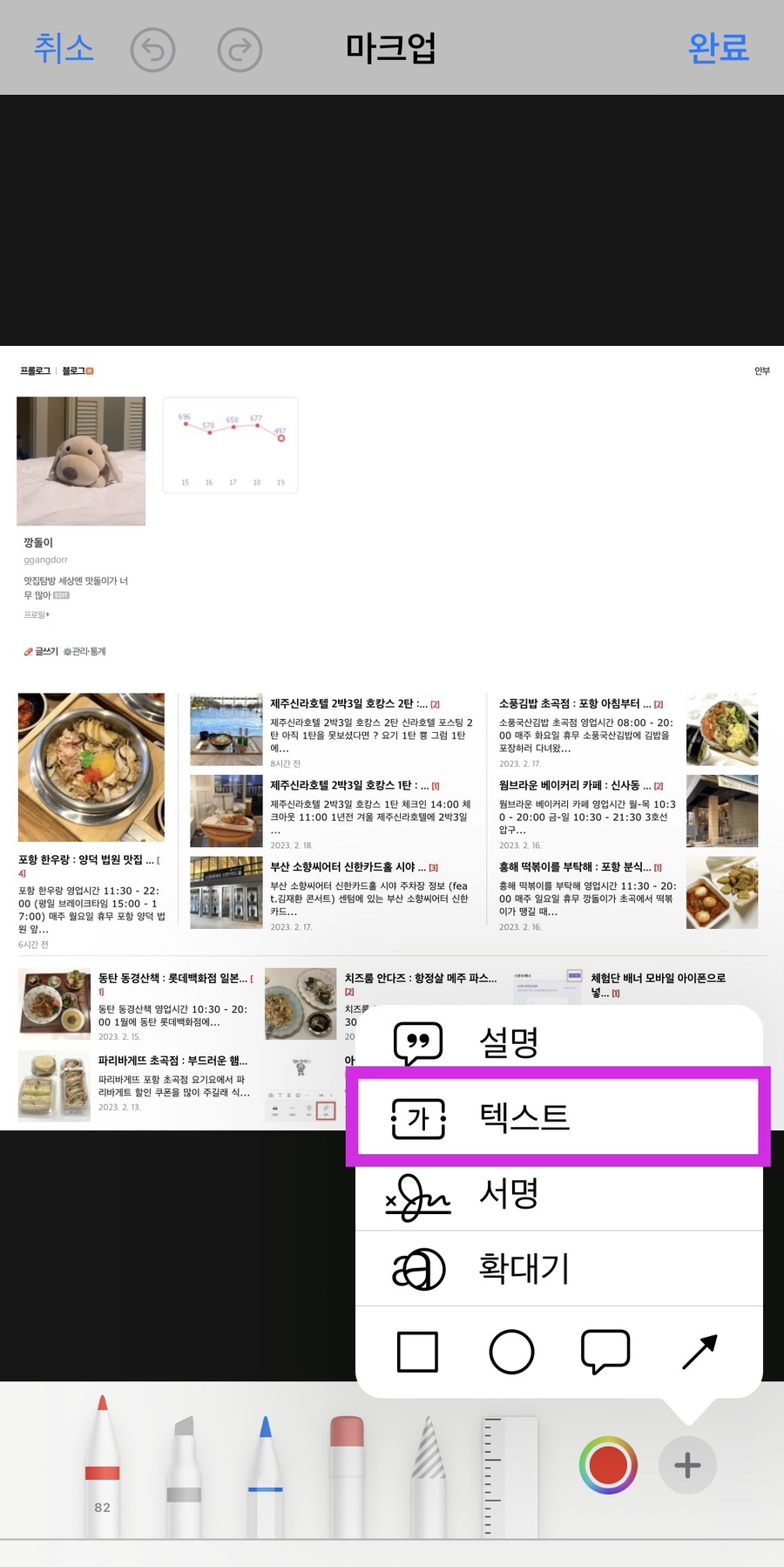Insert a speech bubble shape
The width and height of the screenshot is (784, 1567).
tap(605, 1352)
